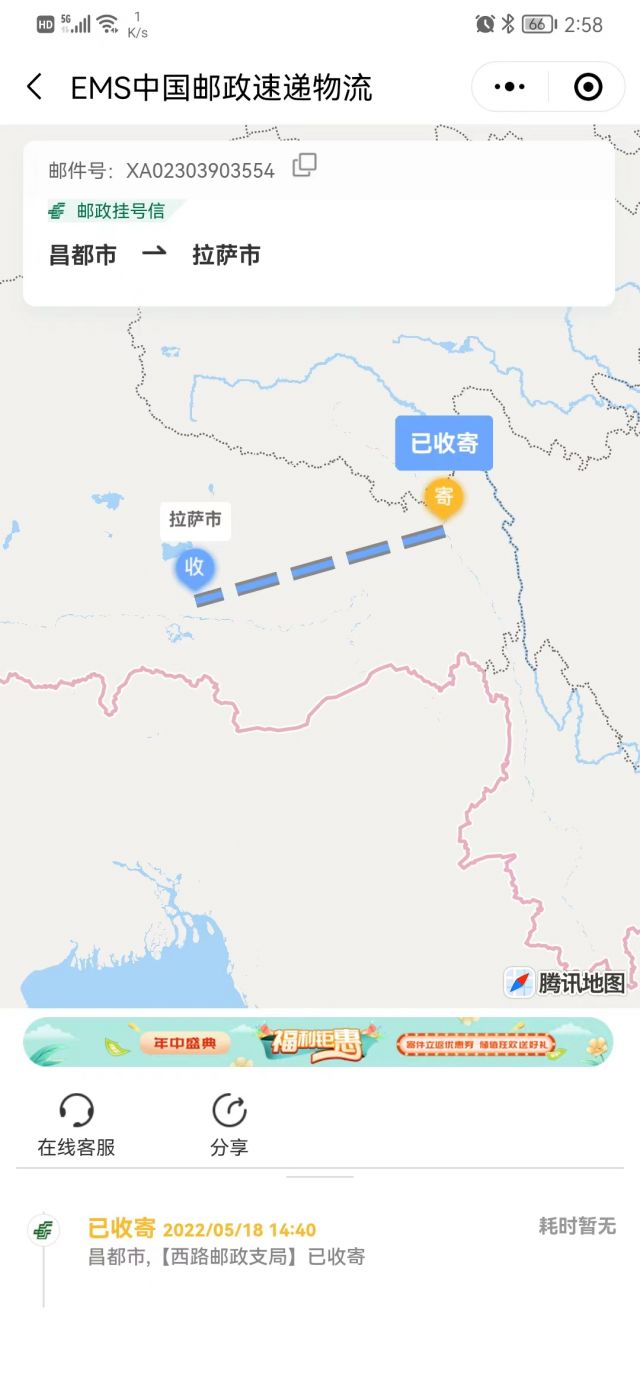Close the mini program with the circle button

tap(588, 87)
